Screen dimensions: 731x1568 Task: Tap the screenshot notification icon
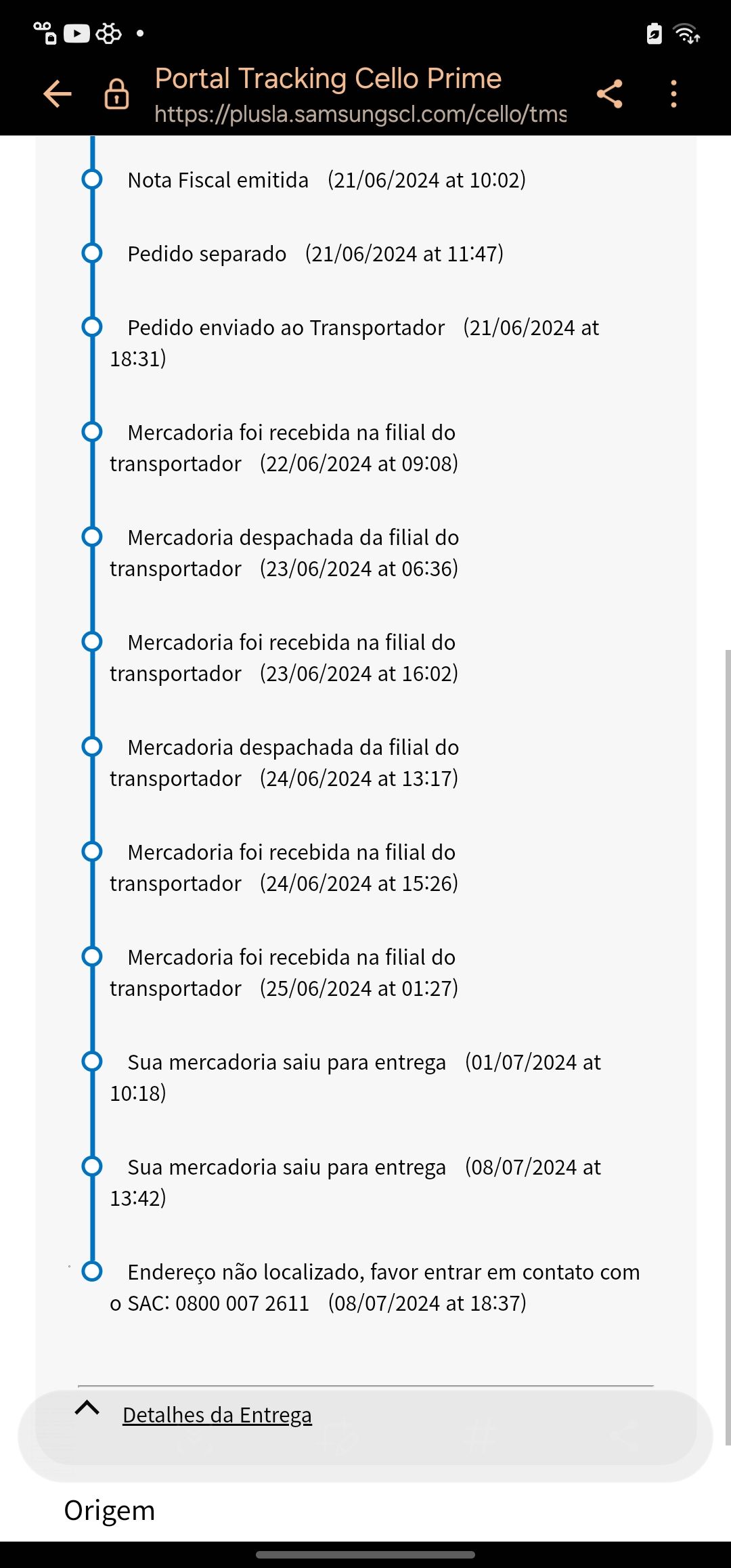click(45, 32)
